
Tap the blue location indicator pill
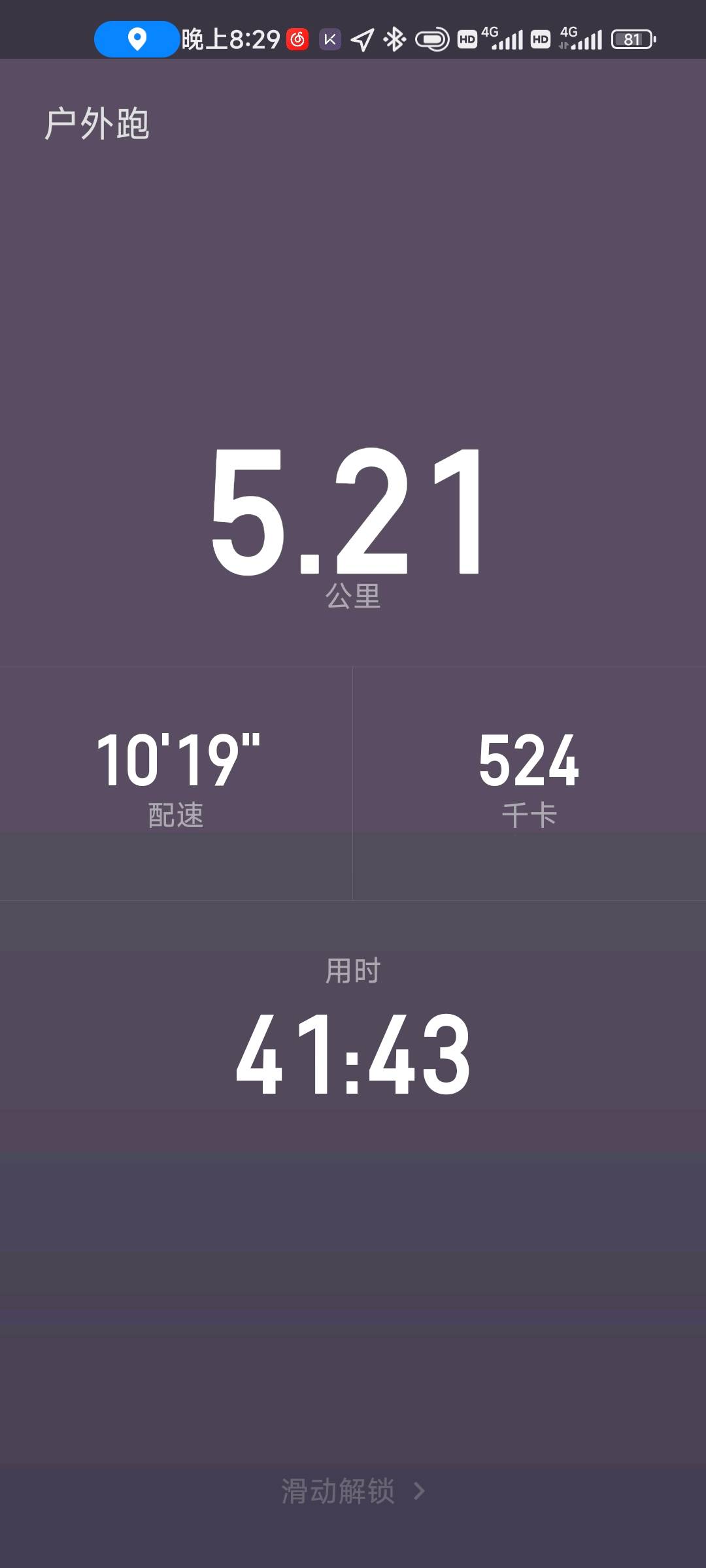[137, 39]
